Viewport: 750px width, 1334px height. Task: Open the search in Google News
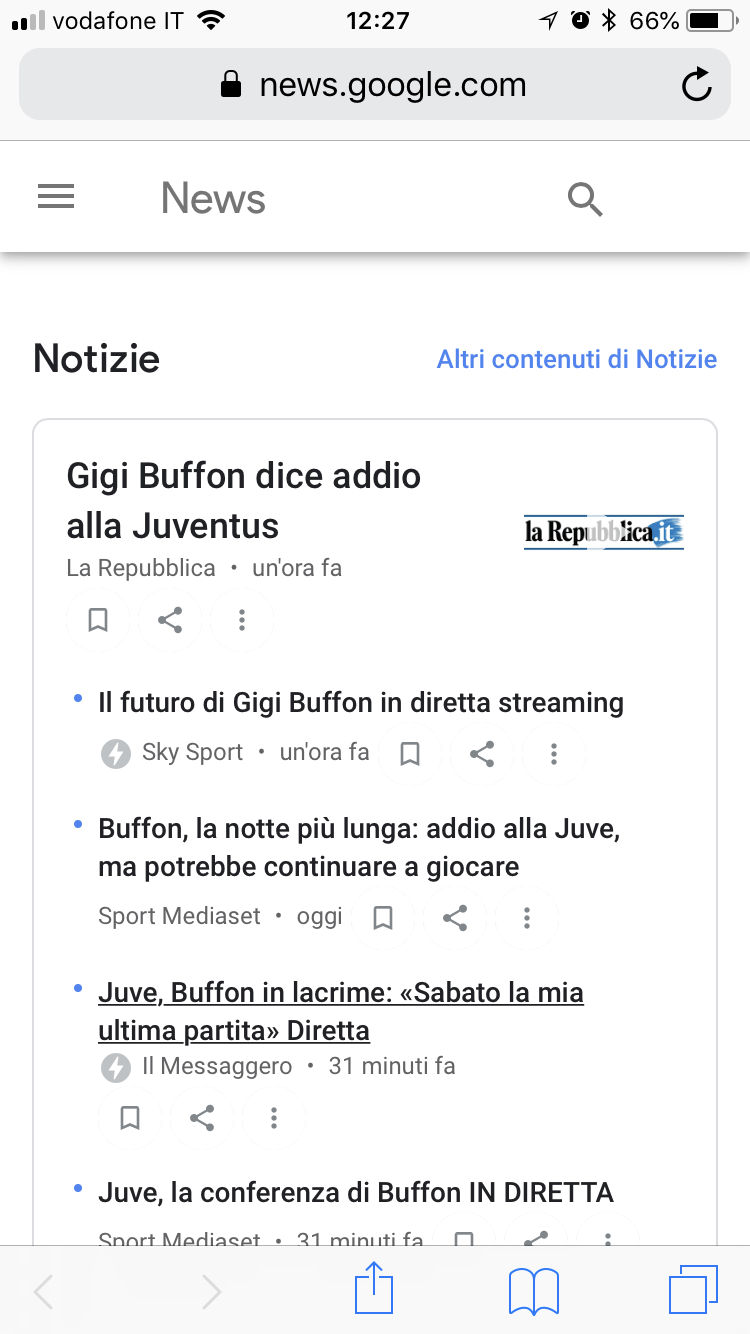(585, 199)
